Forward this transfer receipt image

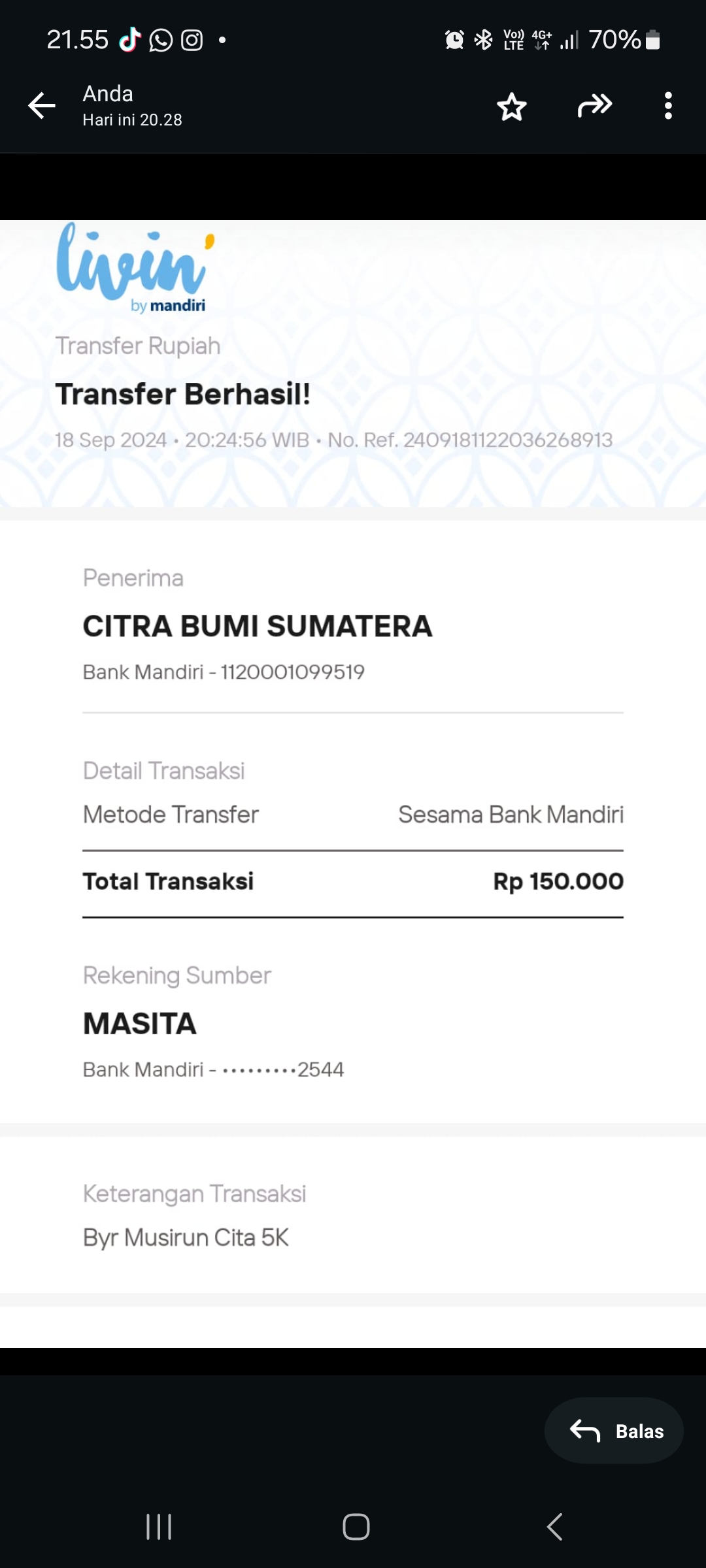tap(595, 106)
